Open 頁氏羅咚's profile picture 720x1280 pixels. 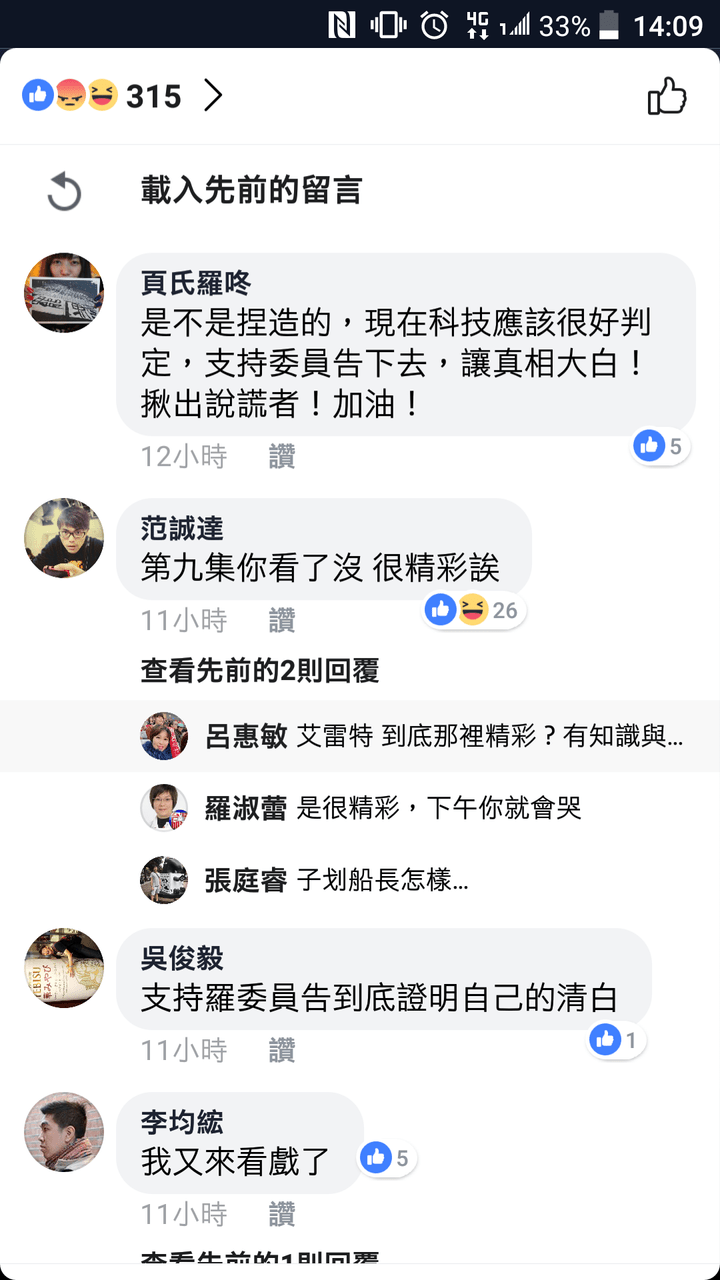coord(64,293)
